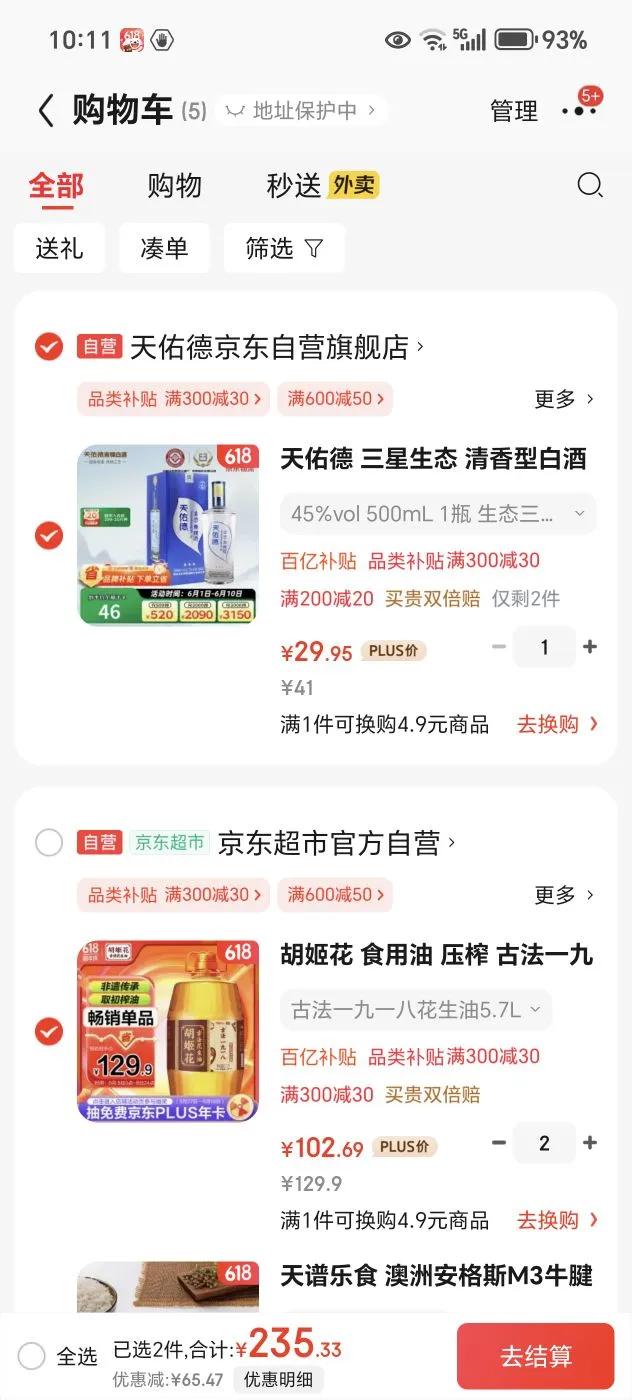This screenshot has height=1400, width=632.
Task: Select the 送礼 chip
Action: click(x=59, y=248)
